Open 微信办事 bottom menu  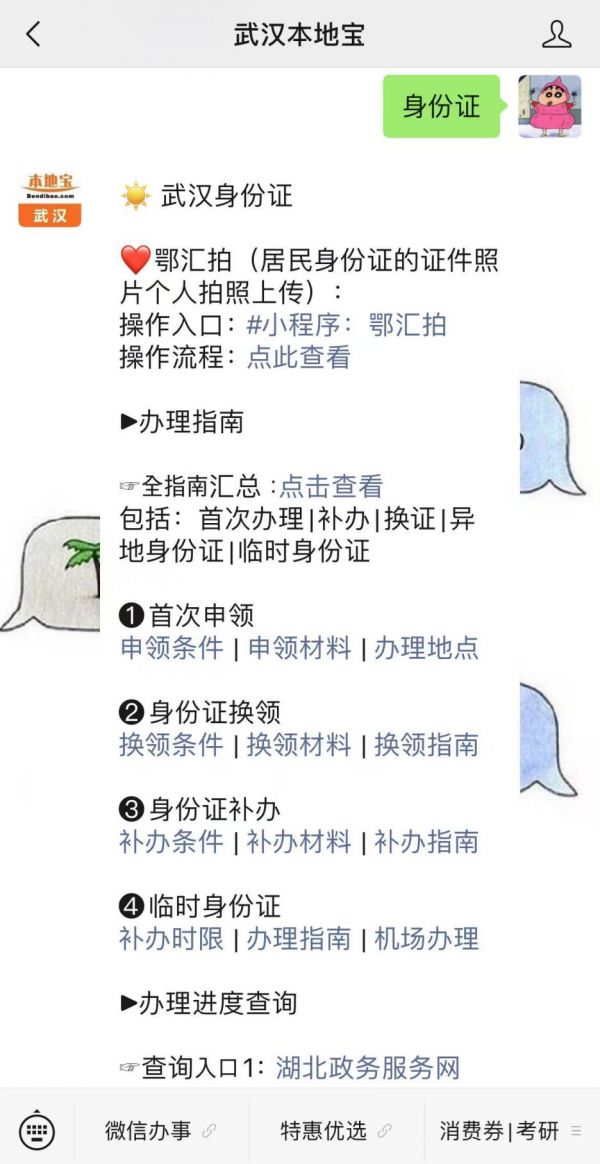(160, 1131)
